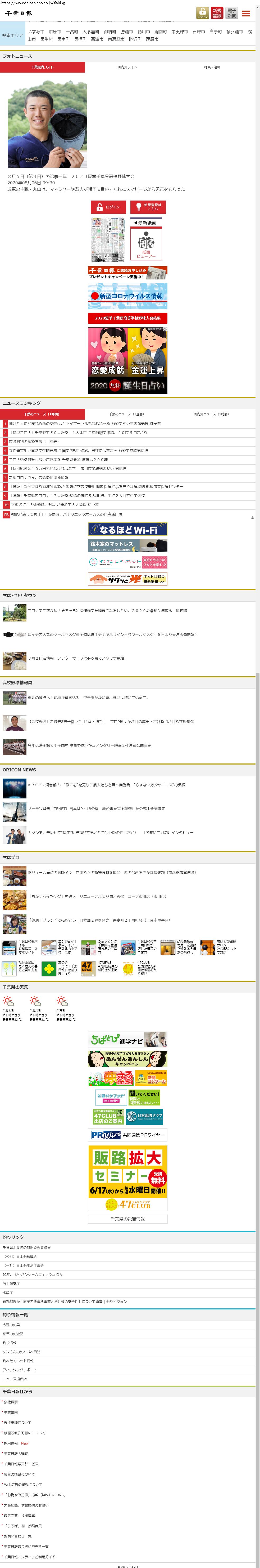Open the 採用情報 link
Image resolution: width=260 pixels, height=1568 pixels.
coord(11,1443)
